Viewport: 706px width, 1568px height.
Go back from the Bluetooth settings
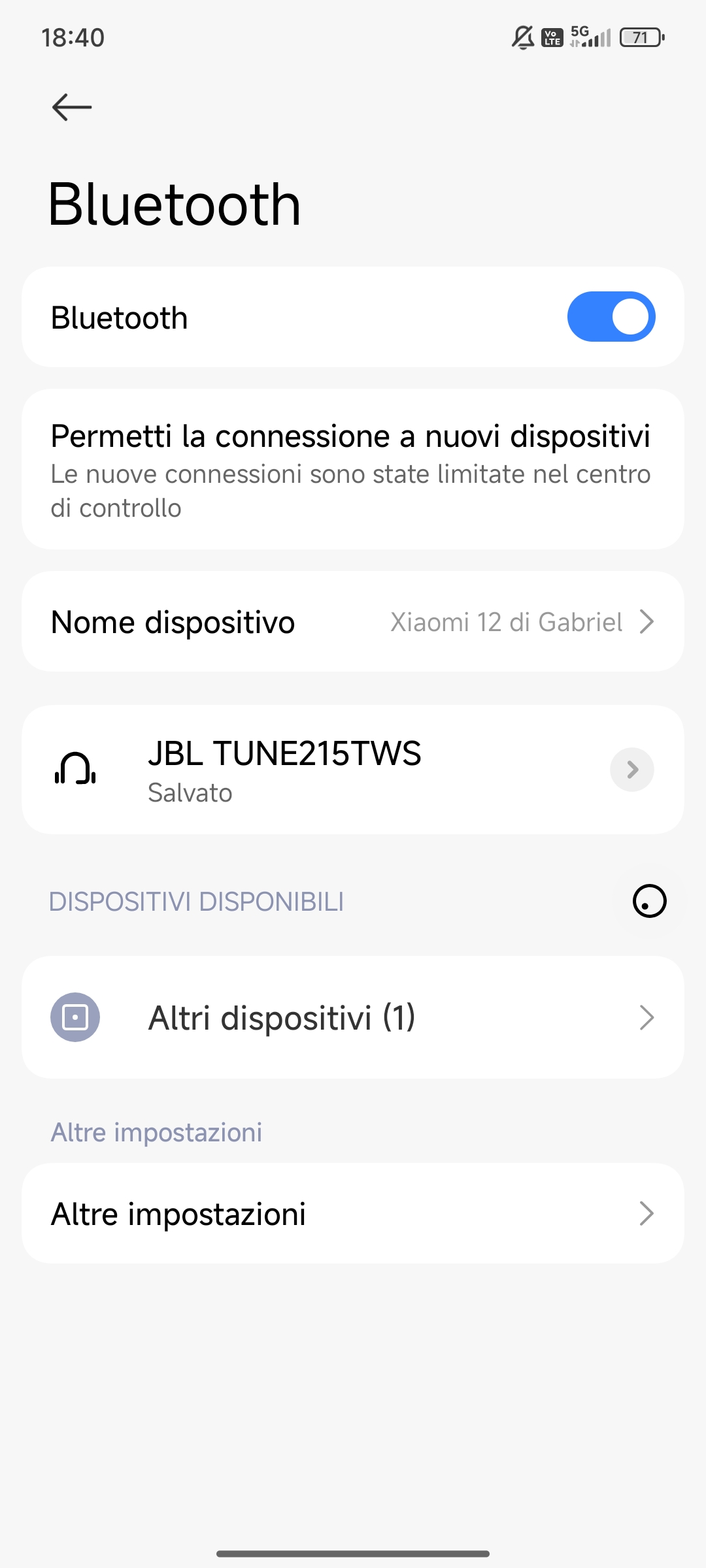72,107
